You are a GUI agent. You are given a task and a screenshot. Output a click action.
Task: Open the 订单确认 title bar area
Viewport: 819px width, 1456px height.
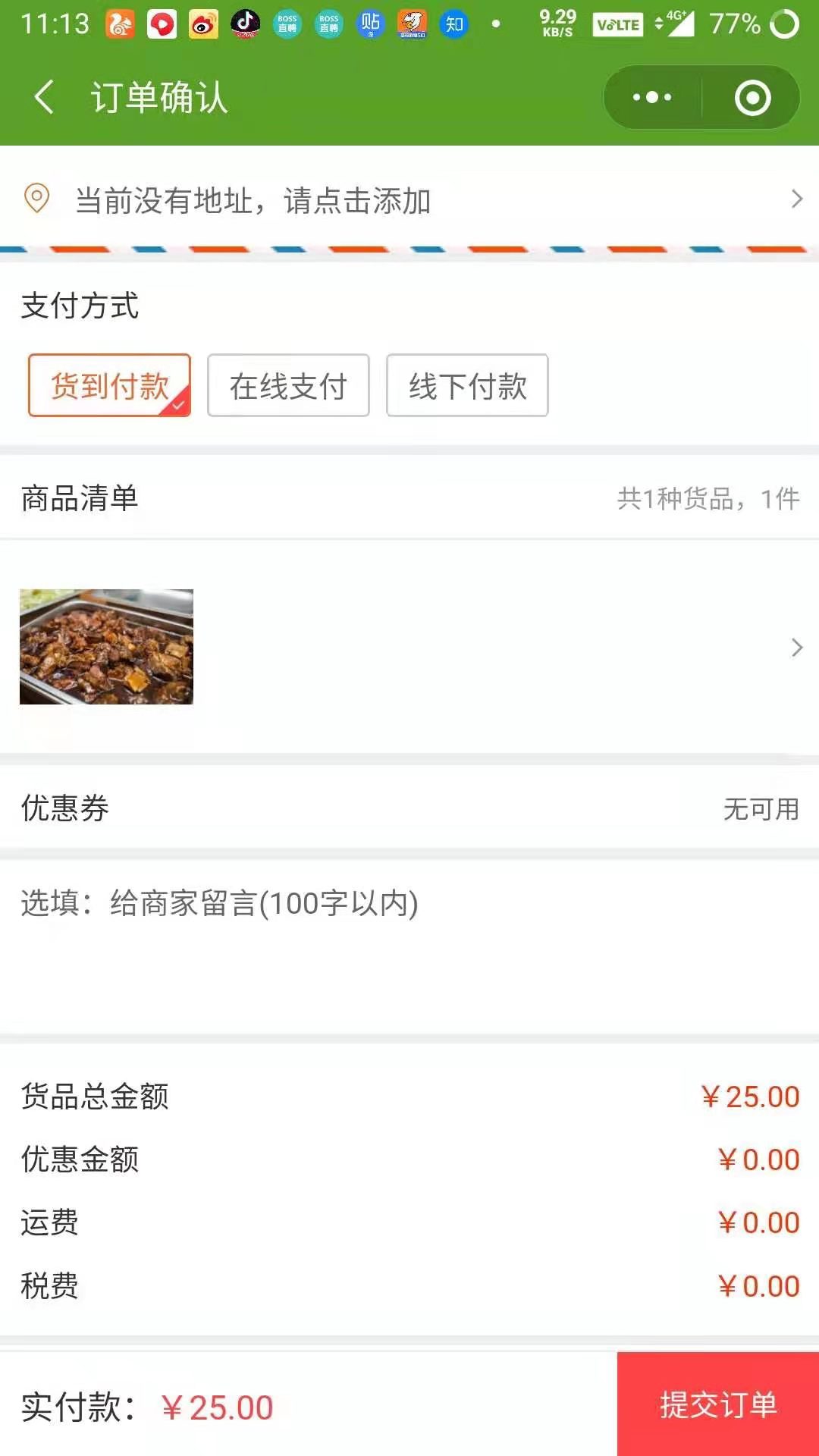pyautogui.click(x=159, y=97)
